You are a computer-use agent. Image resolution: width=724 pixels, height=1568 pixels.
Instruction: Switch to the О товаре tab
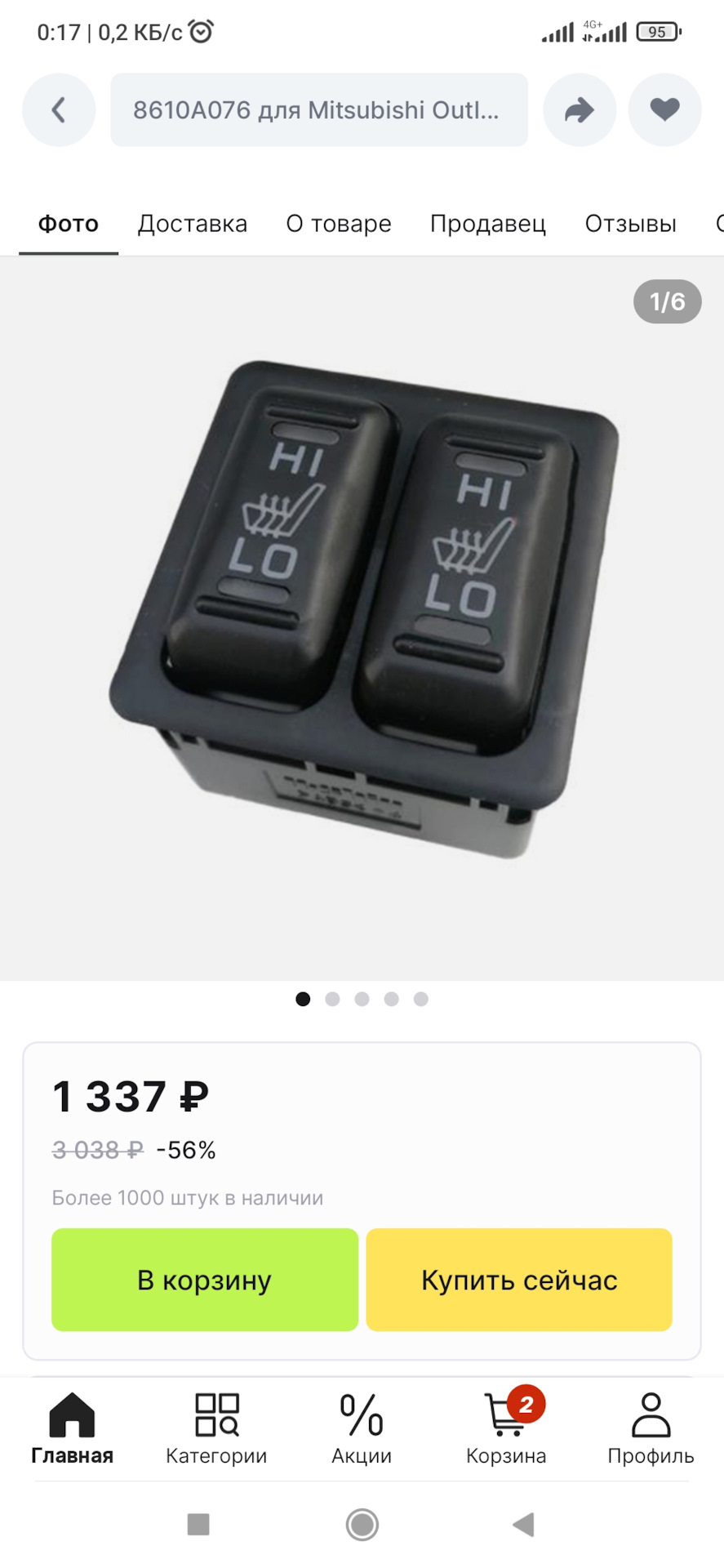tap(339, 224)
